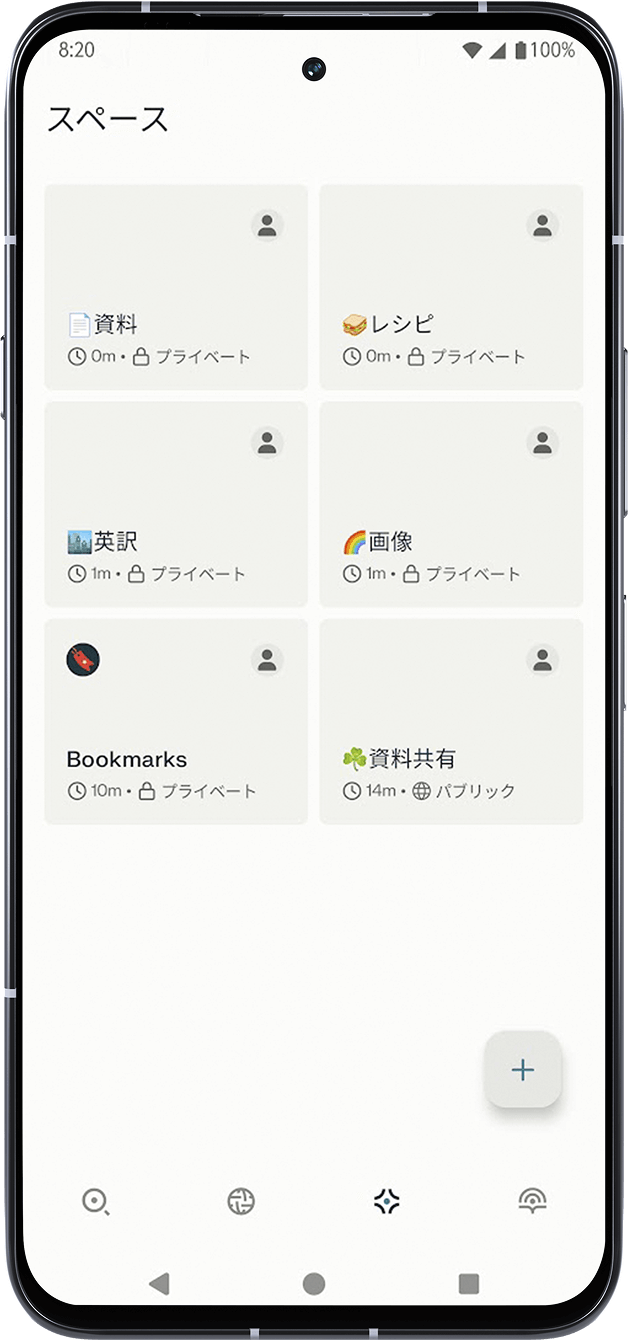Switch to the search tab

95,1201
